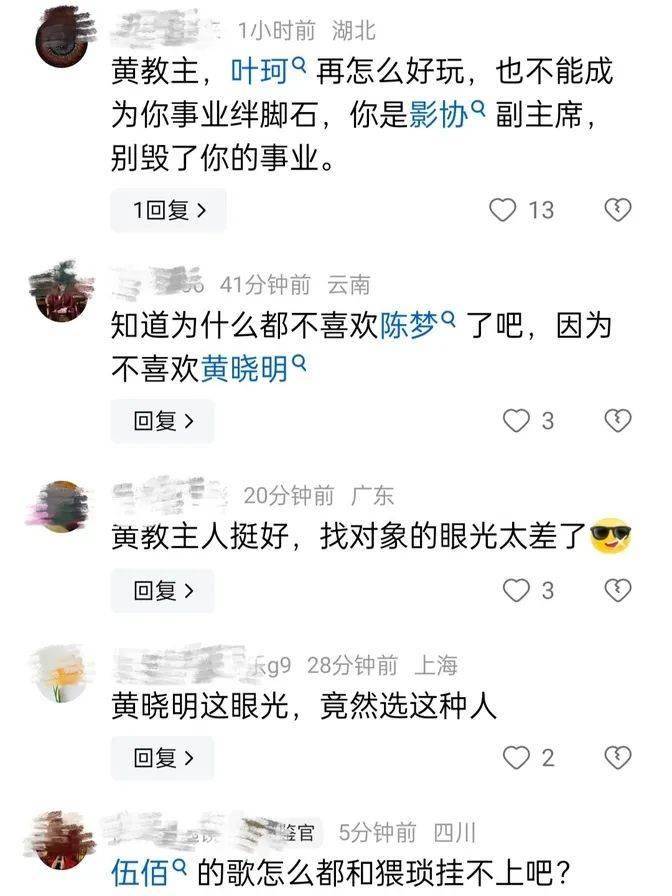
Task: Dislike the Shanghai user's comment
Action: 619,758
